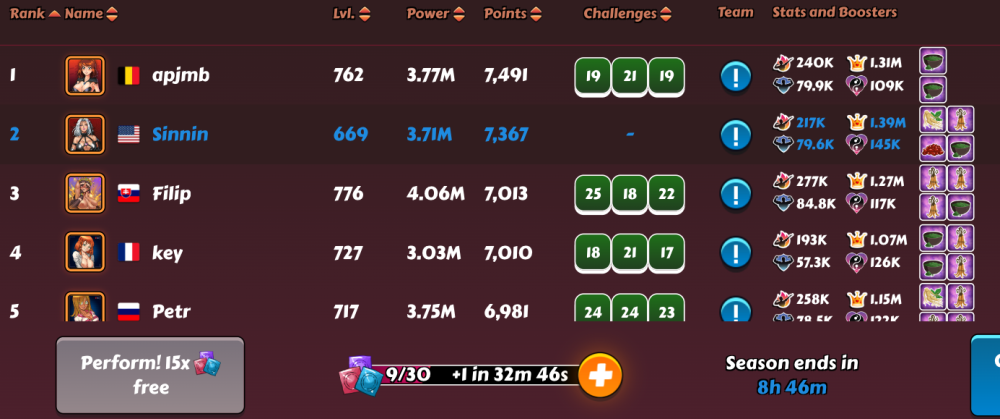Viewport: 1000px width, 419px height.
Task: Add more tokens with orange plus
Action: pyautogui.click(x=600, y=375)
